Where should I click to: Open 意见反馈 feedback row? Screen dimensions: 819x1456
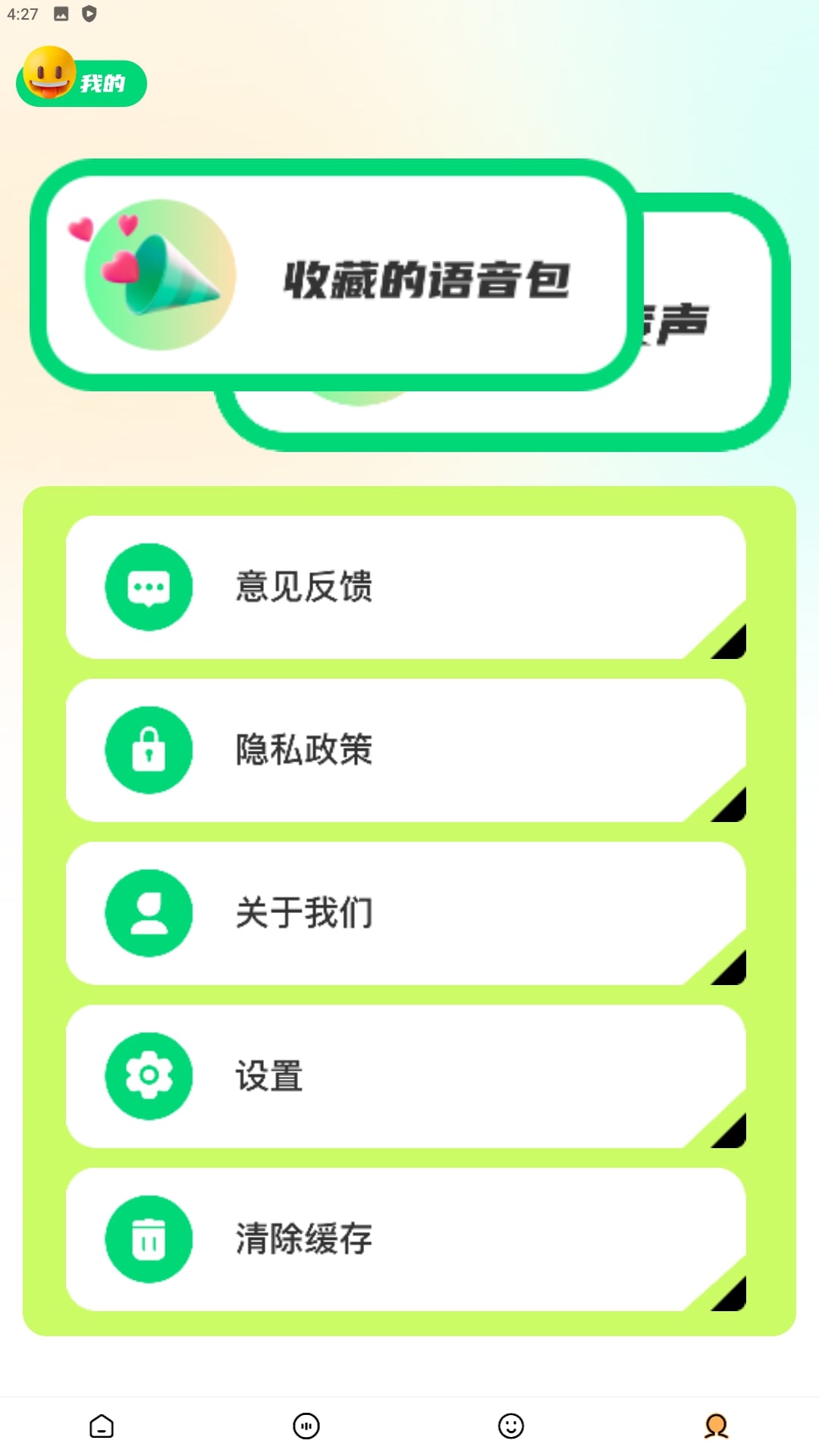[x=406, y=587]
